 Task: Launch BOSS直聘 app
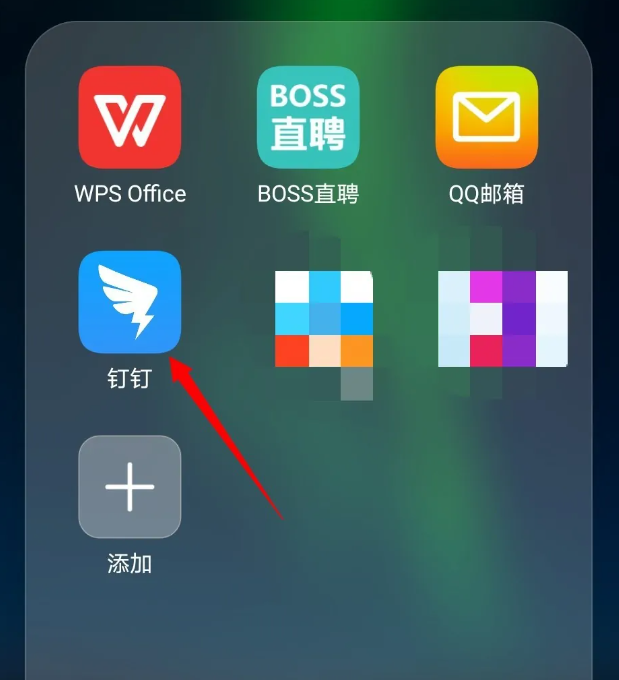point(308,117)
